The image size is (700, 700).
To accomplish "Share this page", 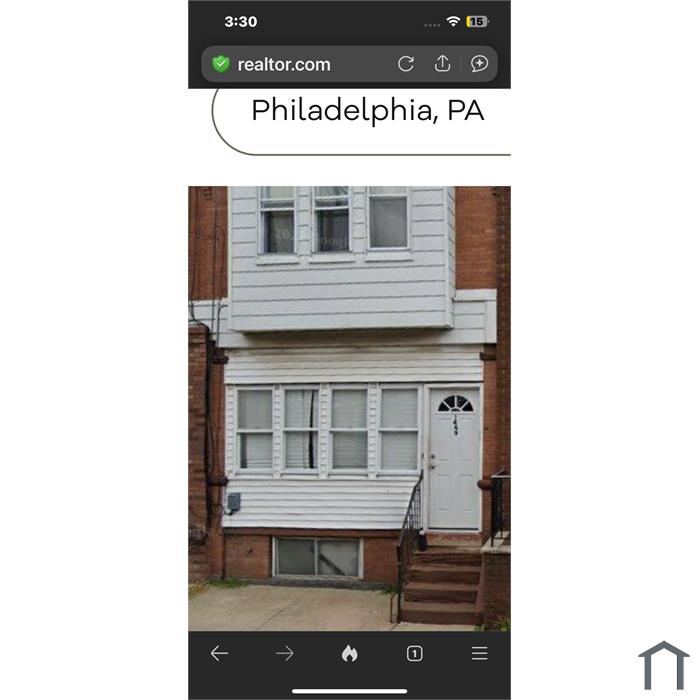I will tap(442, 64).
